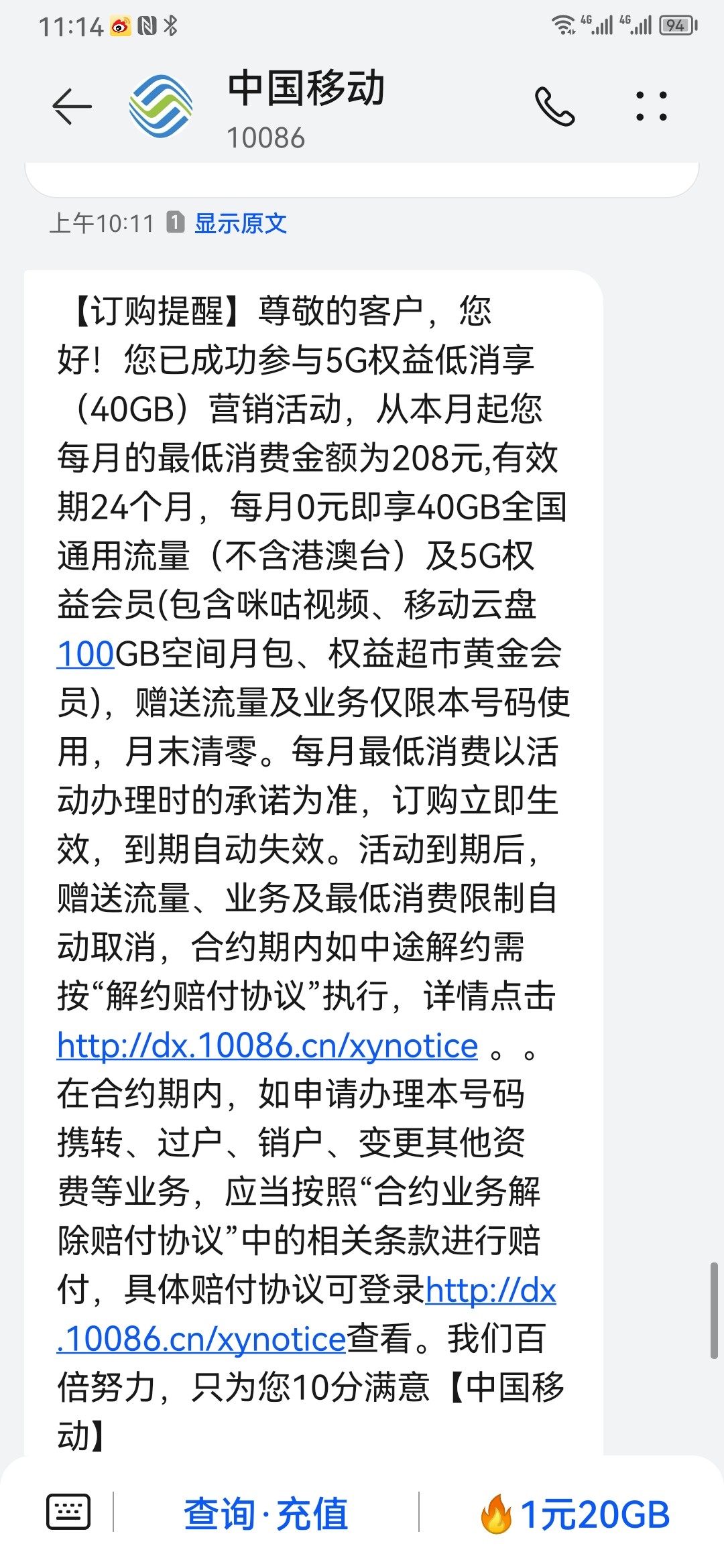The image size is (724, 1568).
Task: Tap the underlined 100 number link
Action: 86,654
